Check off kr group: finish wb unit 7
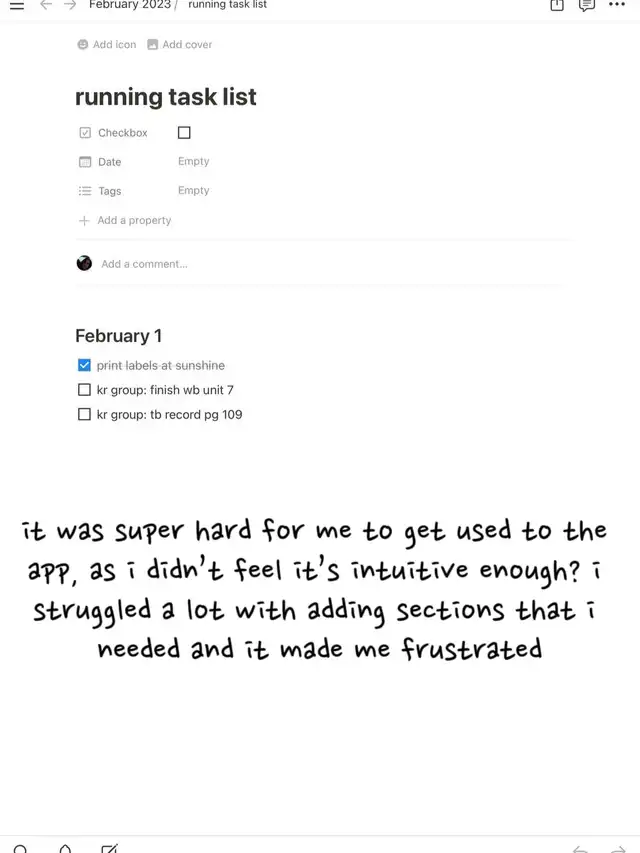The height and width of the screenshot is (853, 640). point(84,390)
